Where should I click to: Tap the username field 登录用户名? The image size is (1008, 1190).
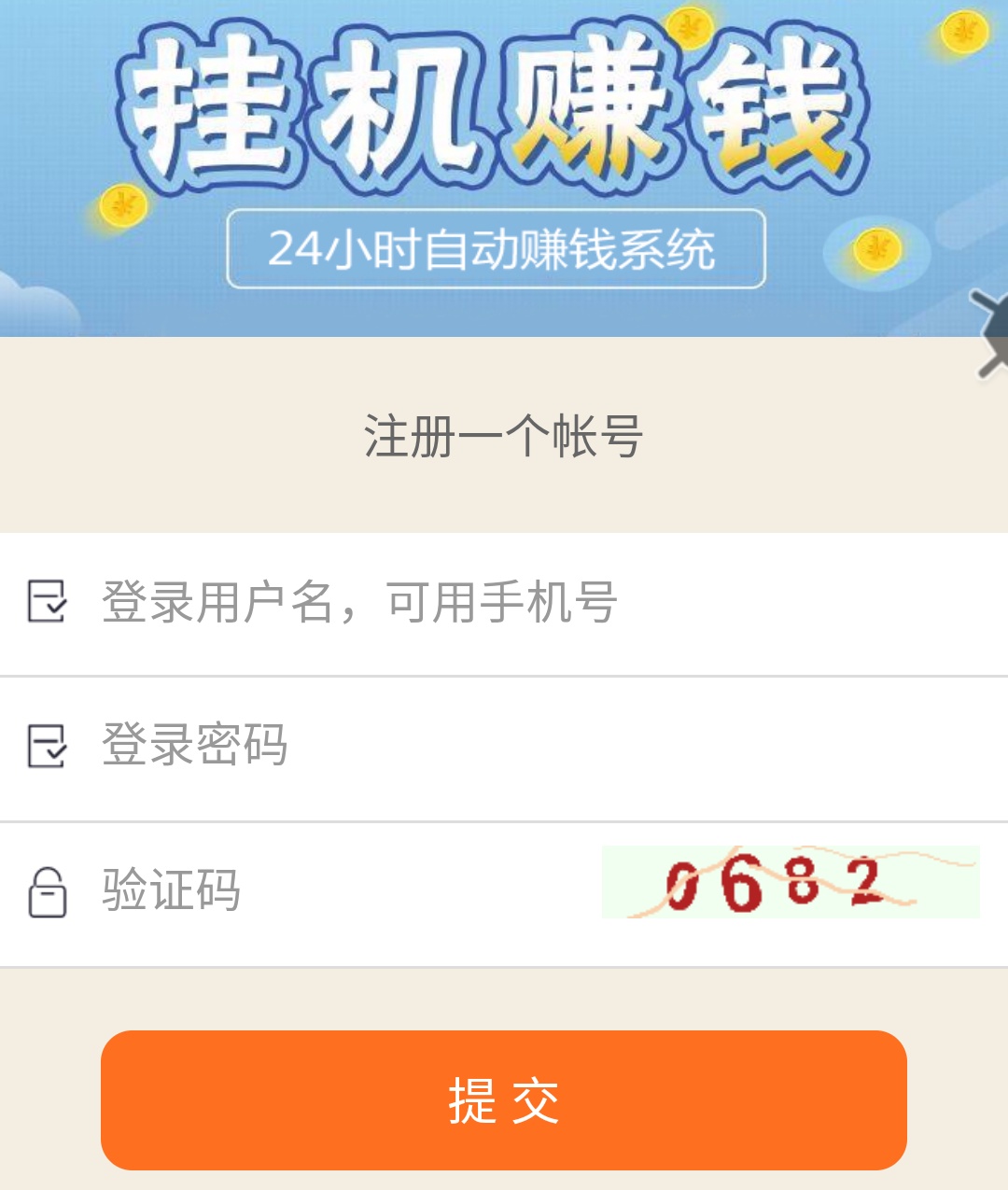click(504, 603)
